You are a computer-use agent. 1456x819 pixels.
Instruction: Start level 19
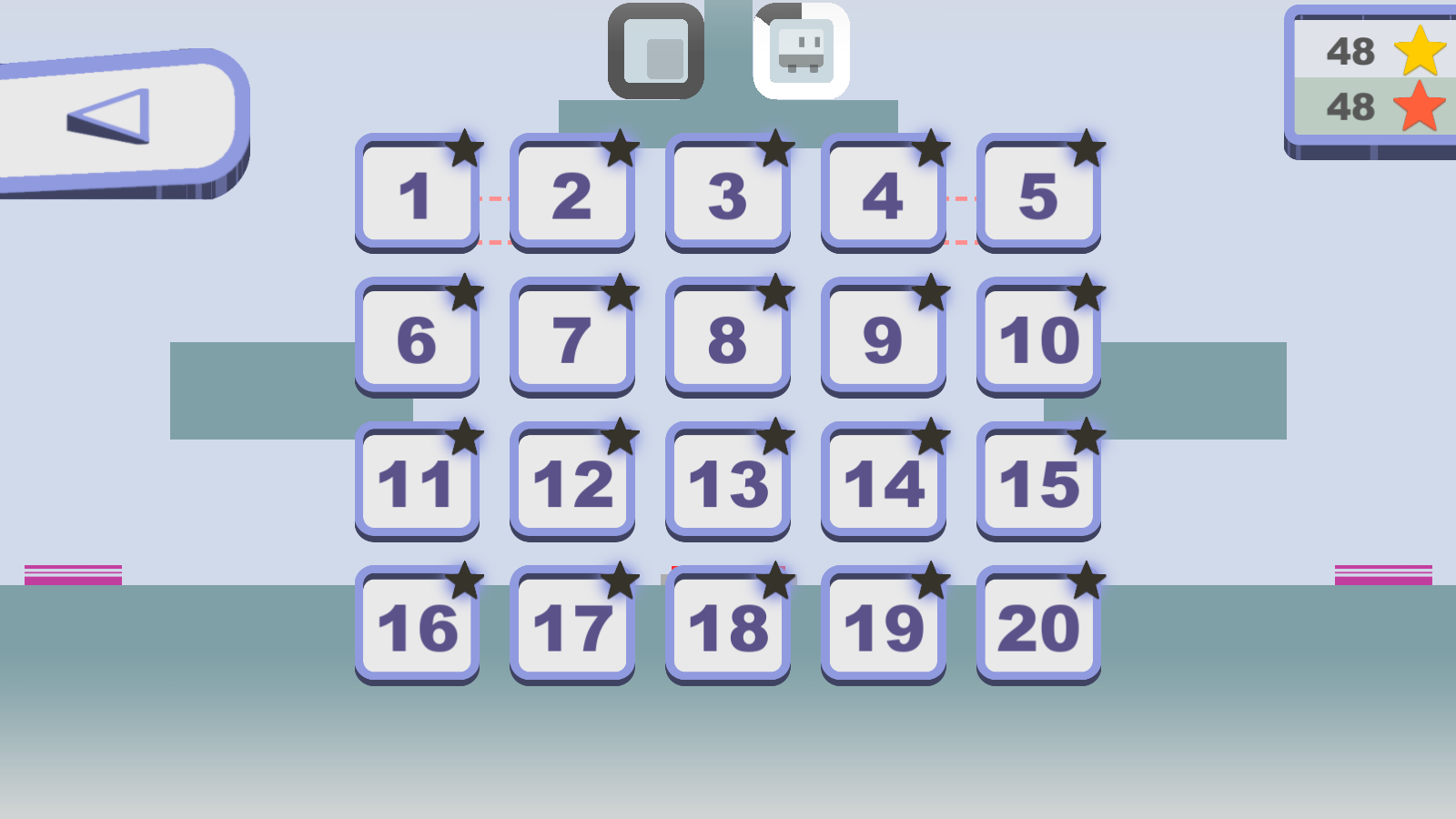click(883, 625)
